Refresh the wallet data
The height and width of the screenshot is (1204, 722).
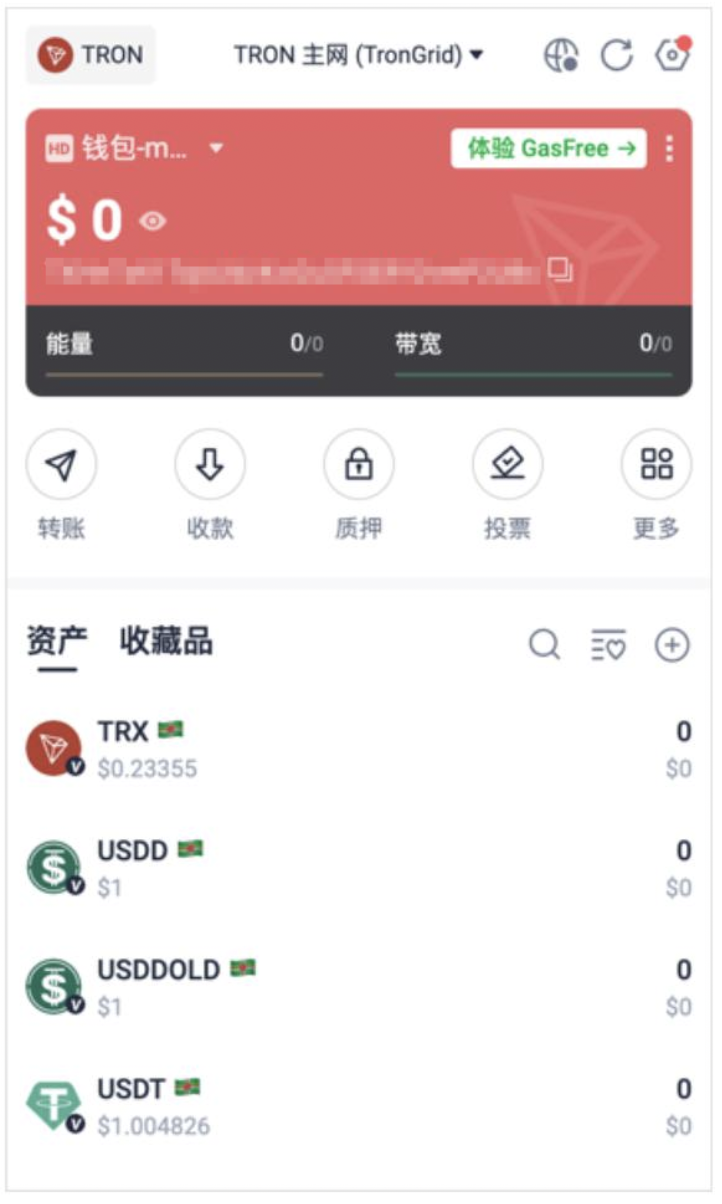(616, 55)
